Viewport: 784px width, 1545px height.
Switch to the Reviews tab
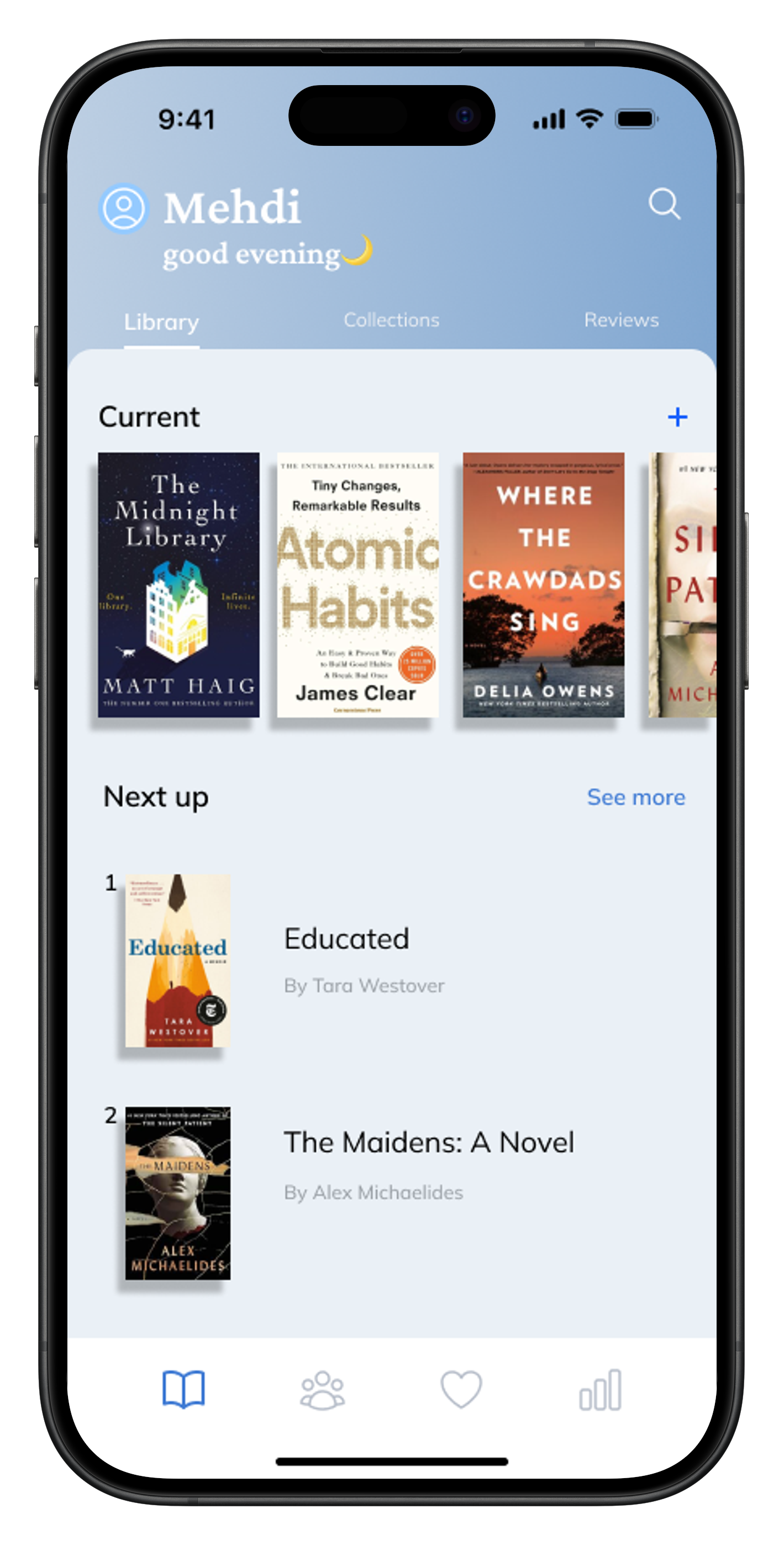point(621,320)
